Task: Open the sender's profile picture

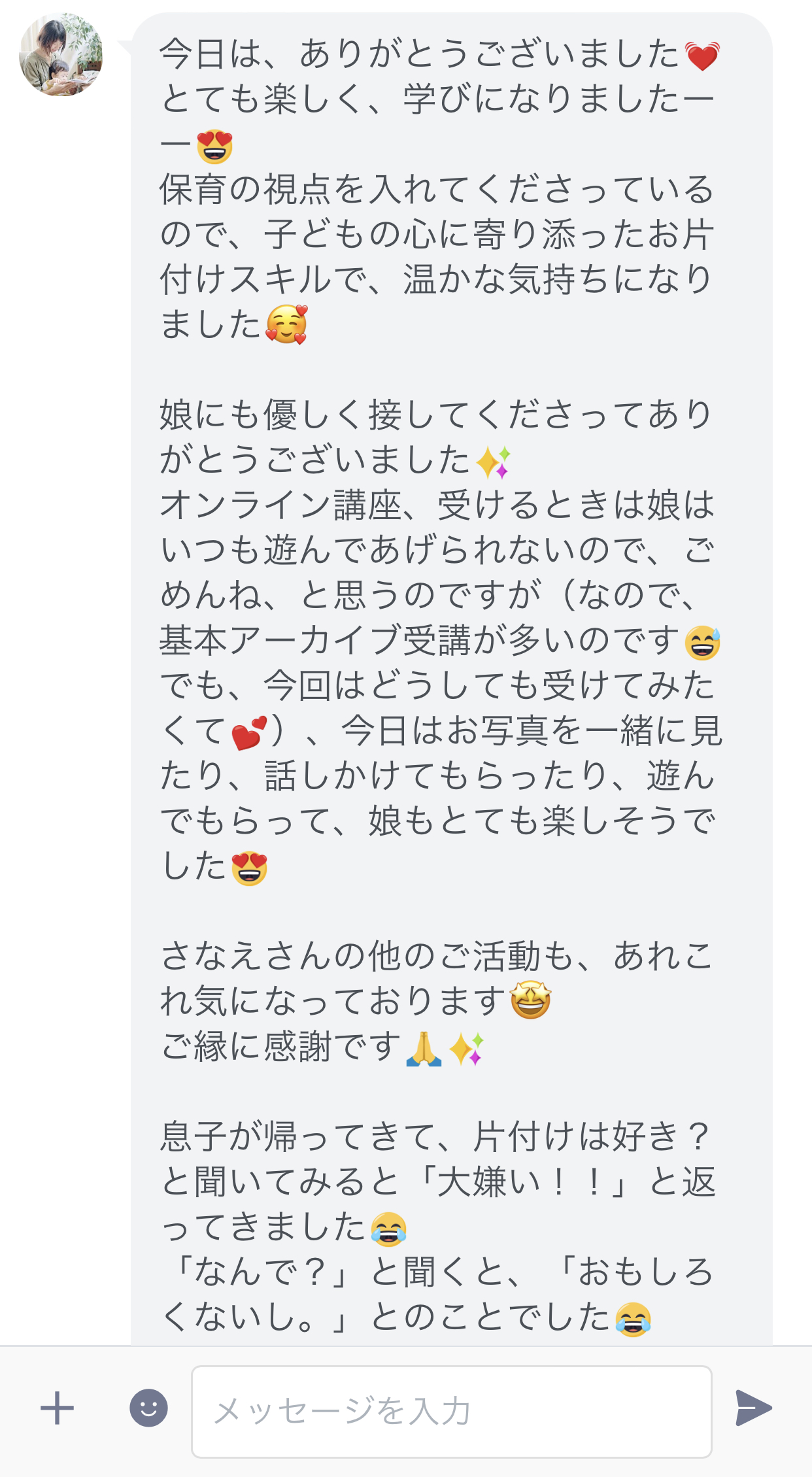Action: [x=61, y=54]
